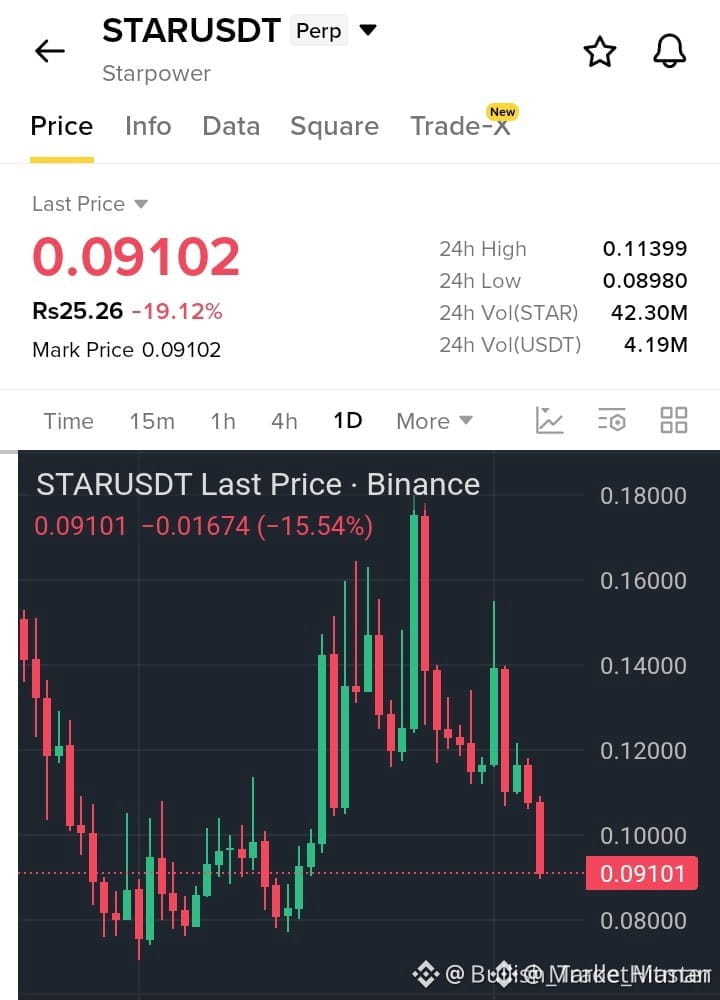Switch chart to 1h interval
Viewport: 720px width, 1000px height.
pyautogui.click(x=223, y=421)
